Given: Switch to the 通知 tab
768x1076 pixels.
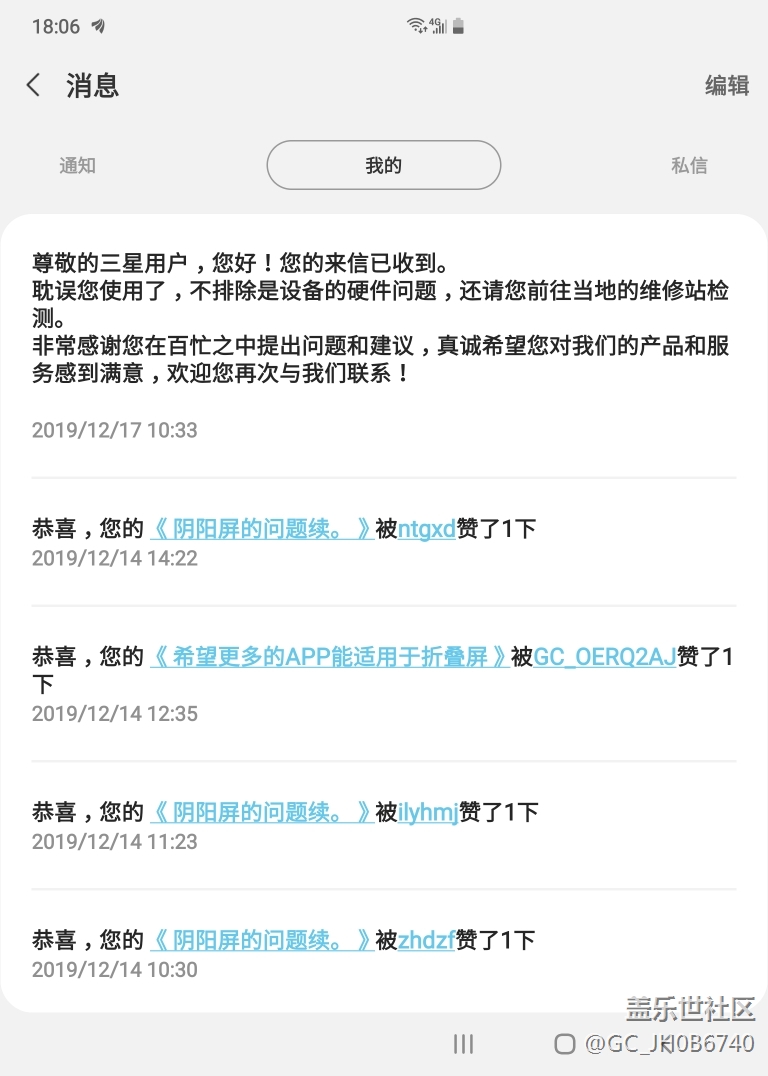Looking at the screenshot, I should pos(77,166).
